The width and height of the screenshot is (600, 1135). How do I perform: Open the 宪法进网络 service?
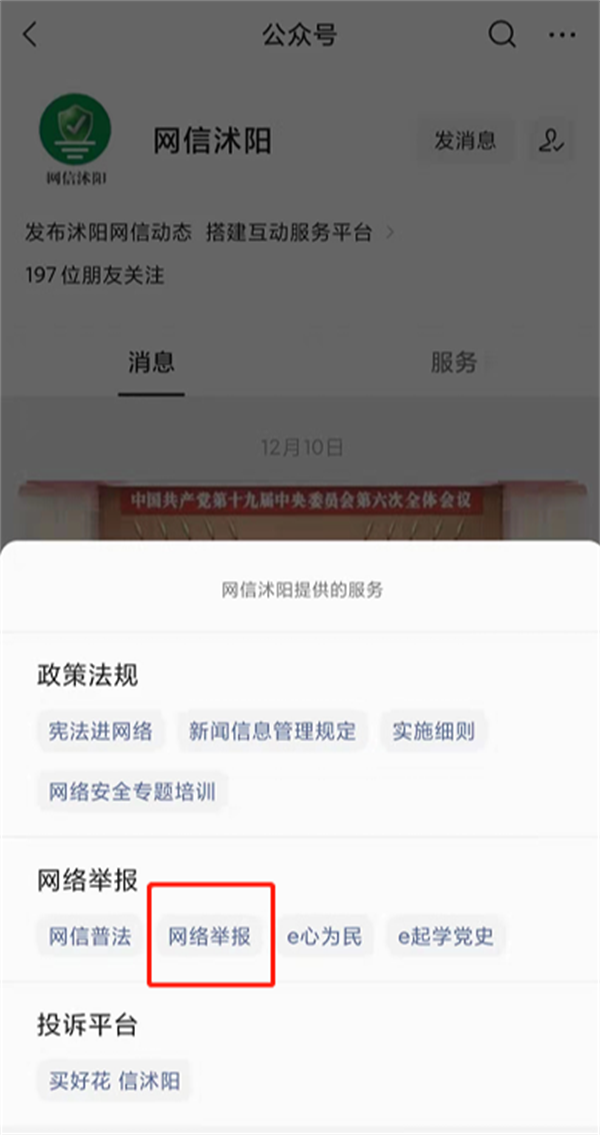click(x=101, y=731)
